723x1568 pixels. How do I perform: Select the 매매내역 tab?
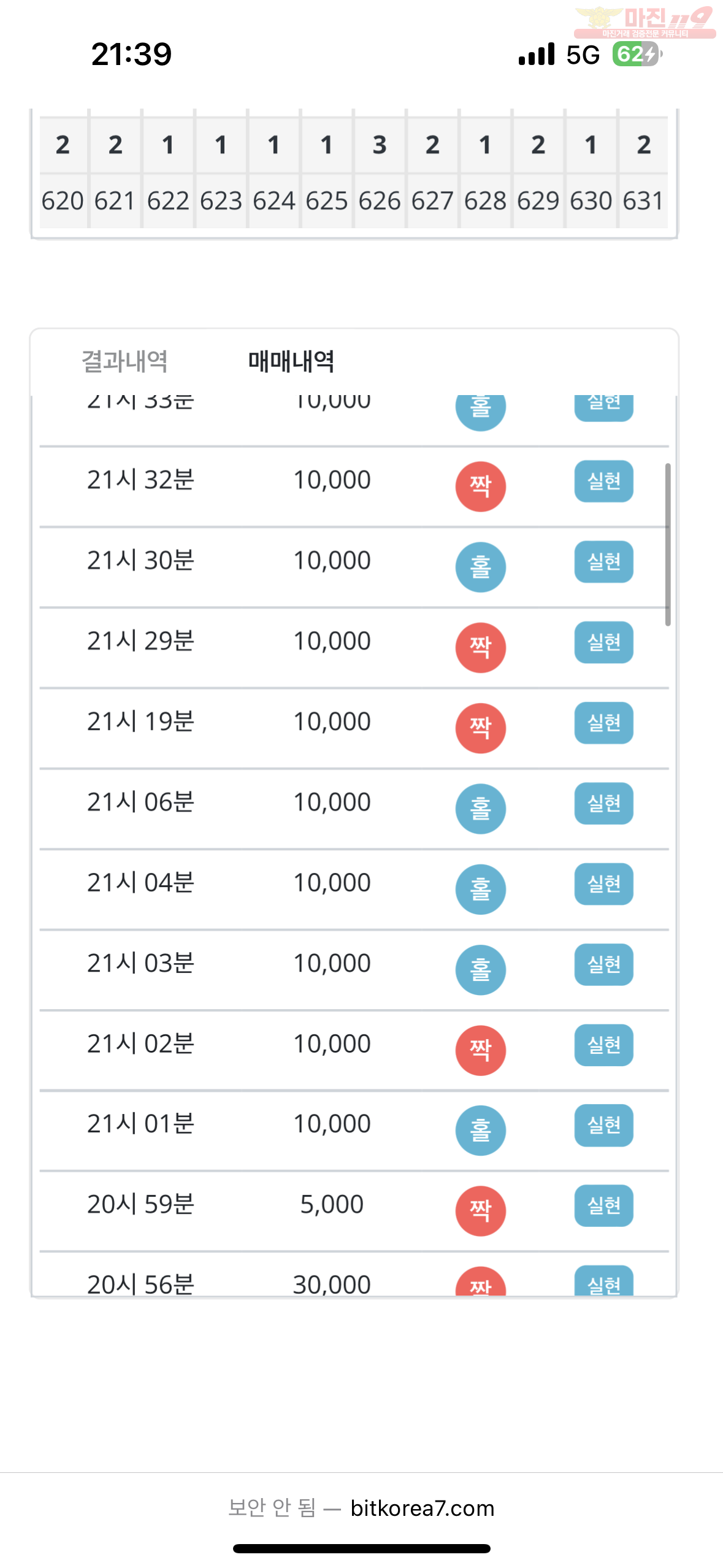pos(291,361)
